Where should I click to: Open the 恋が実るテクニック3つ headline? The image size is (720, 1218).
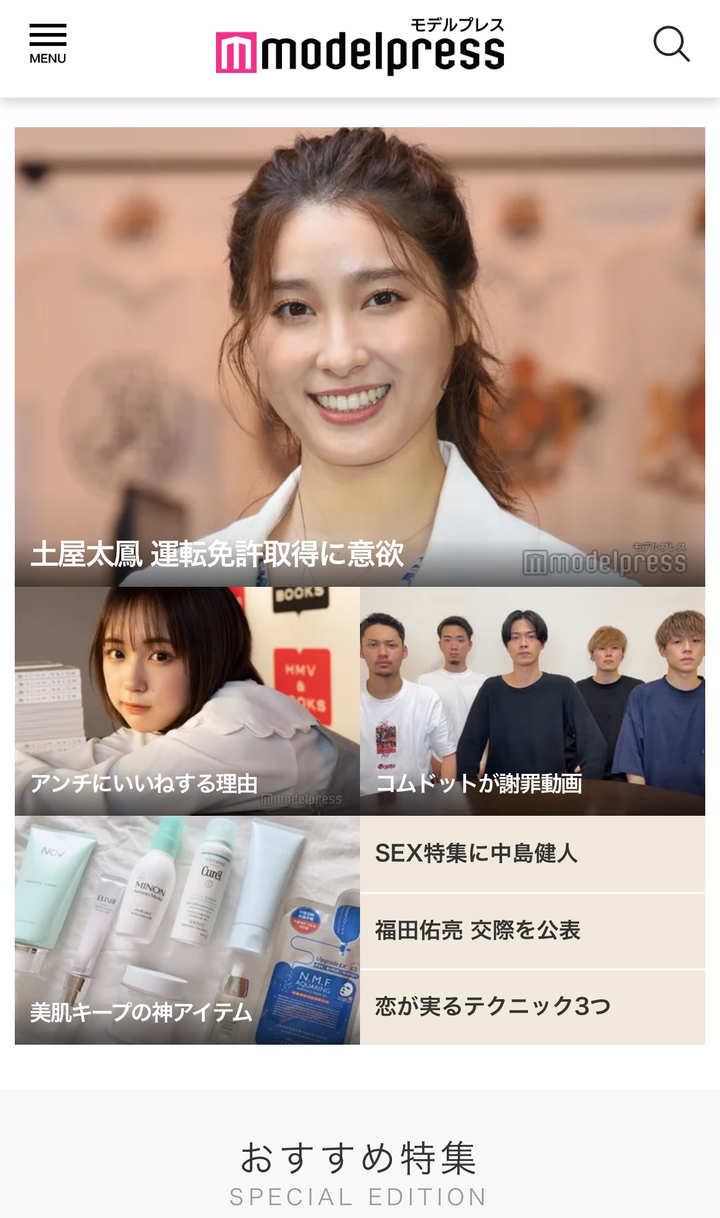point(533,1007)
